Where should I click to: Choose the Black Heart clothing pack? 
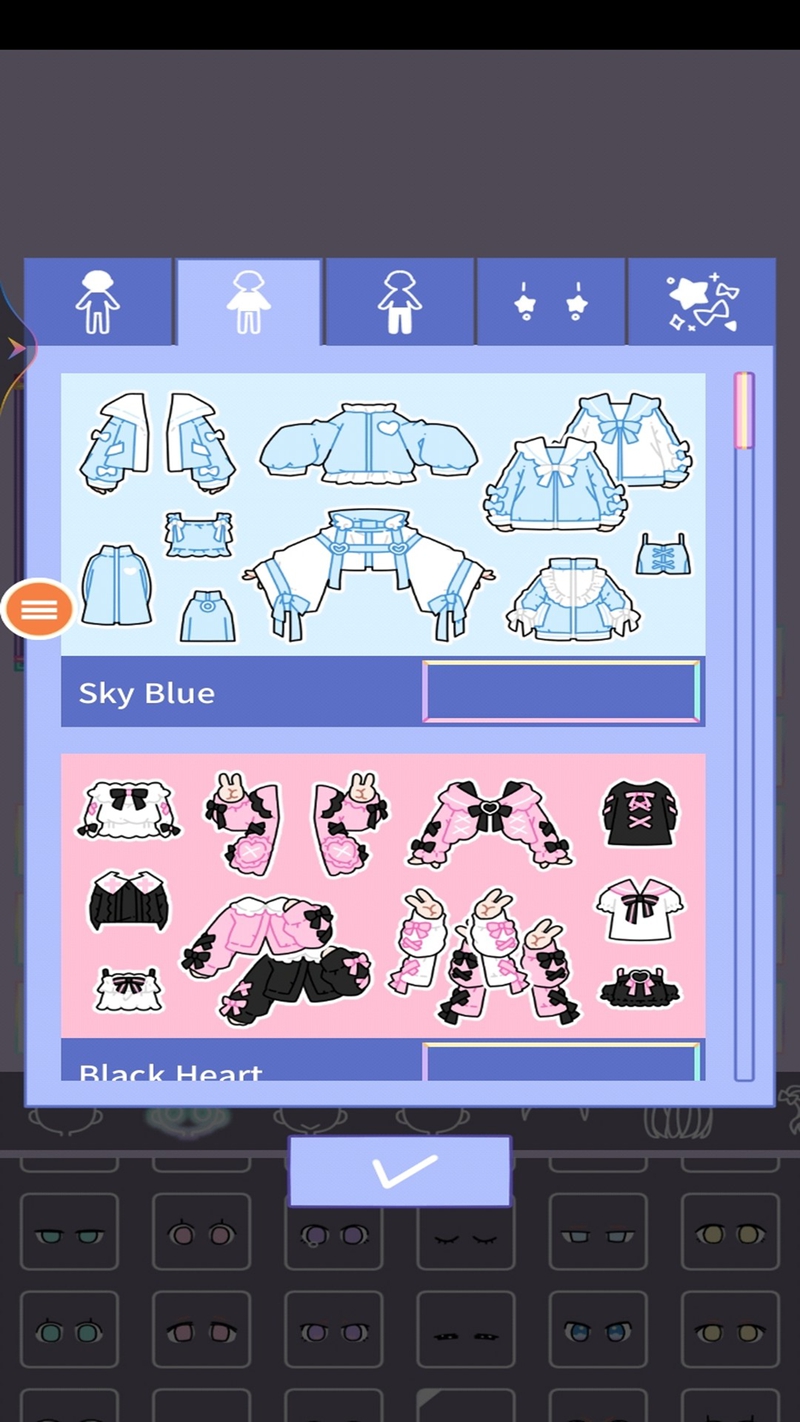click(383, 895)
